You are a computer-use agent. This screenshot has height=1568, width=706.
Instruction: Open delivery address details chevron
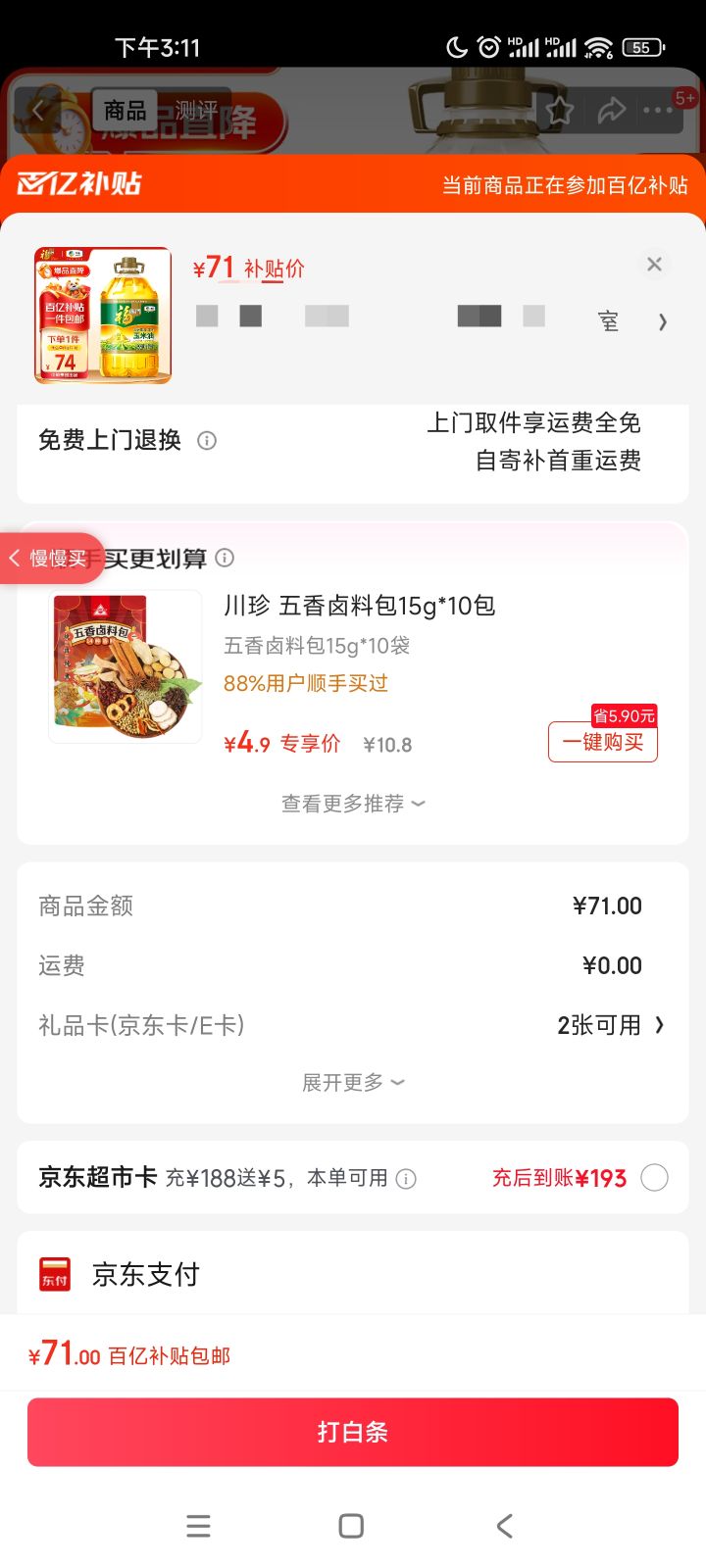click(663, 321)
